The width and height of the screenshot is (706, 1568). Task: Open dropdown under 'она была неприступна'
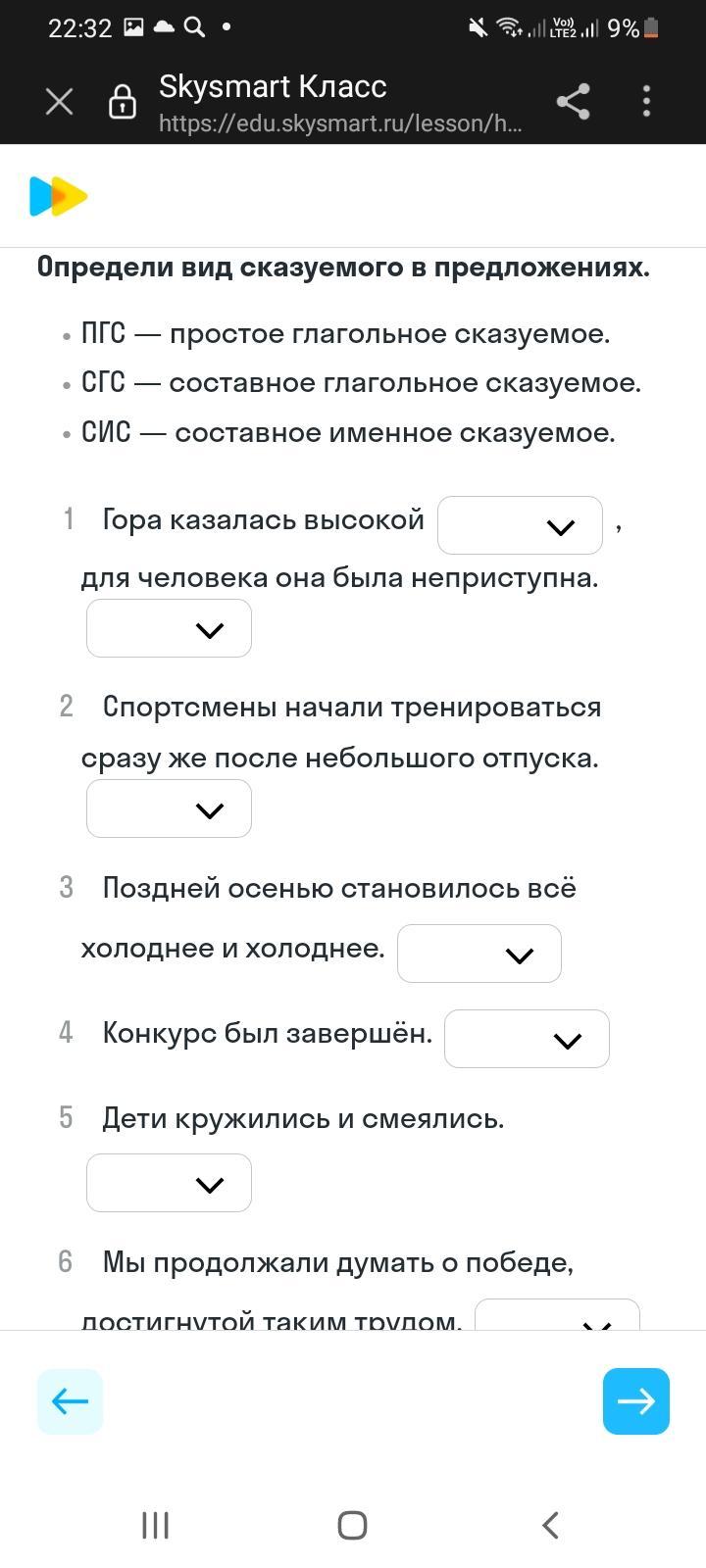[x=169, y=628]
